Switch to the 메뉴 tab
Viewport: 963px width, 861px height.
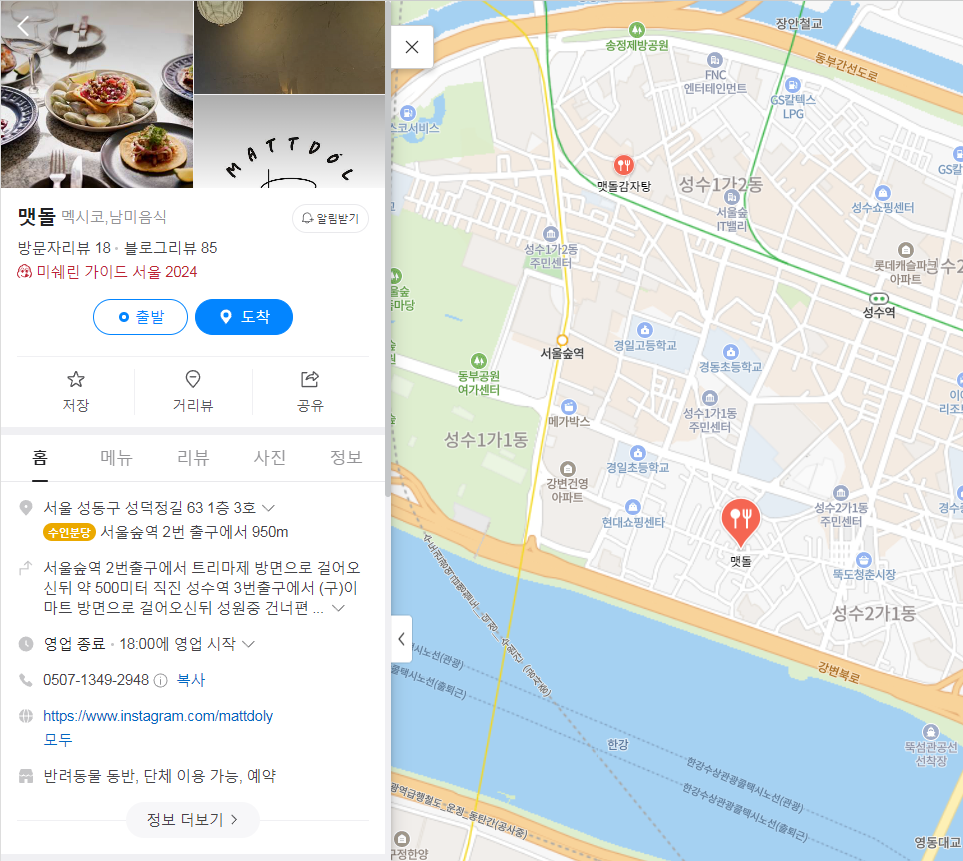pos(116,458)
